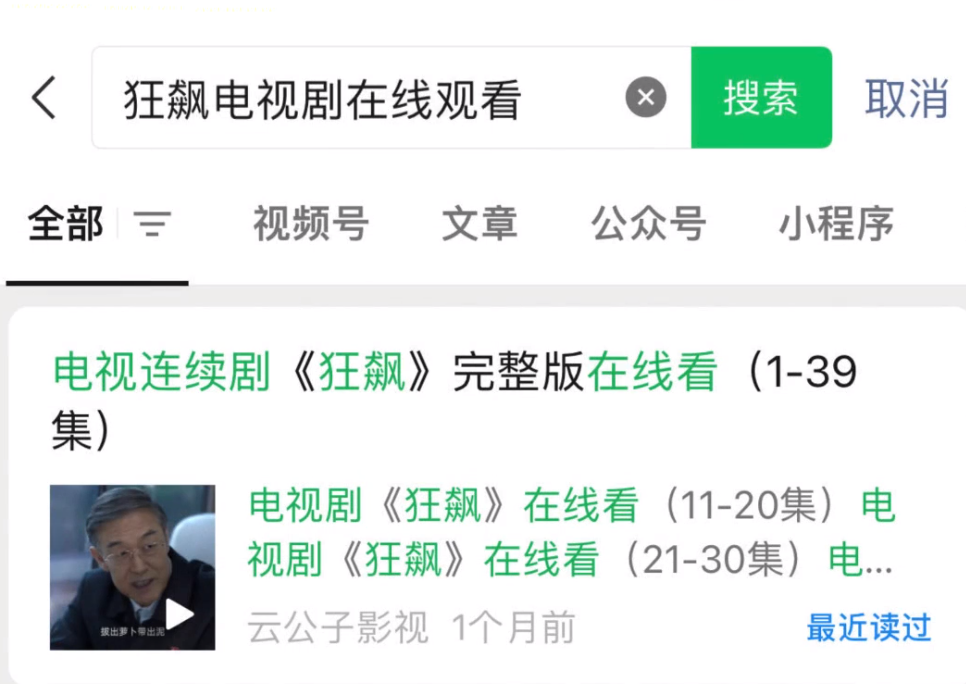This screenshot has width=966, height=684.
Task: Switch to the 视频号 tab
Action: (x=310, y=224)
